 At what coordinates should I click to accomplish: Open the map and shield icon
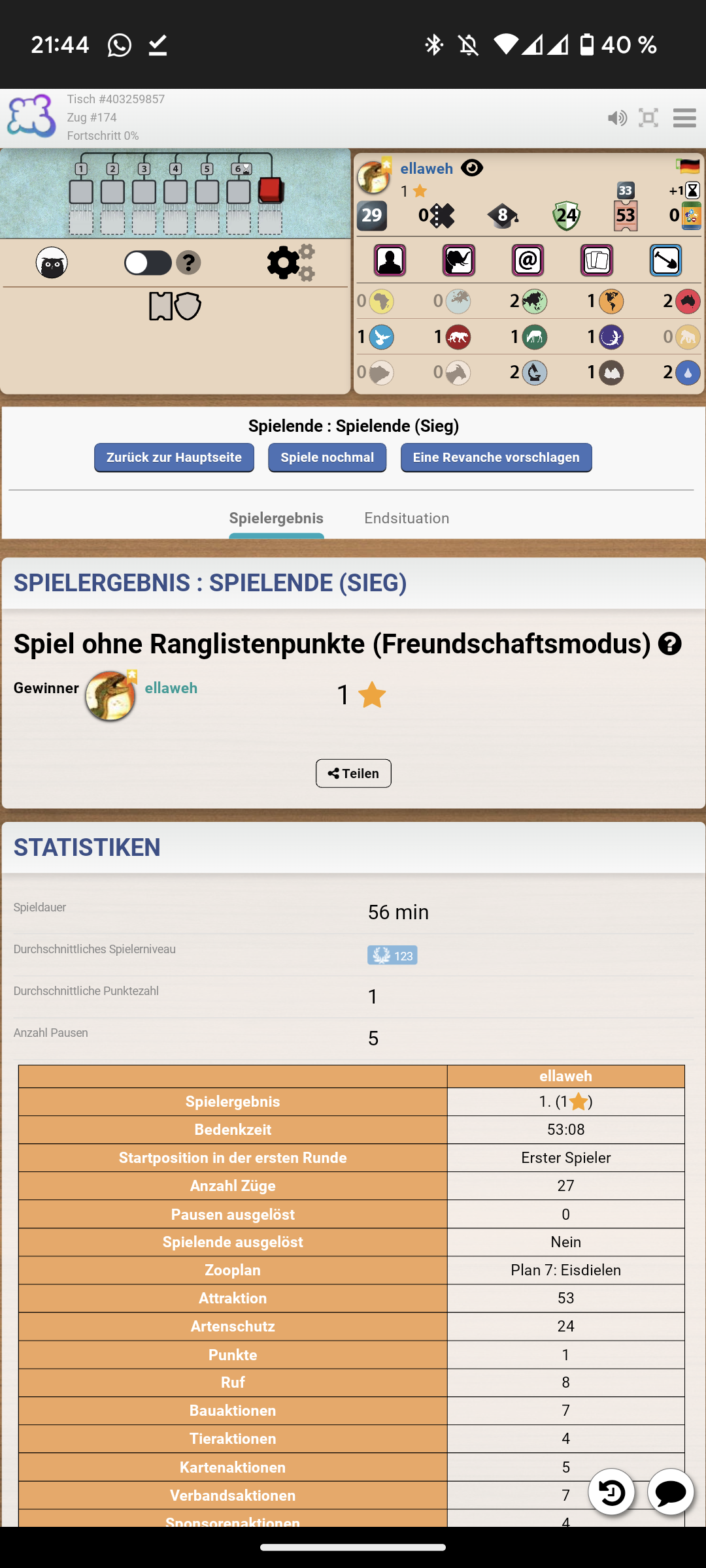point(175,306)
